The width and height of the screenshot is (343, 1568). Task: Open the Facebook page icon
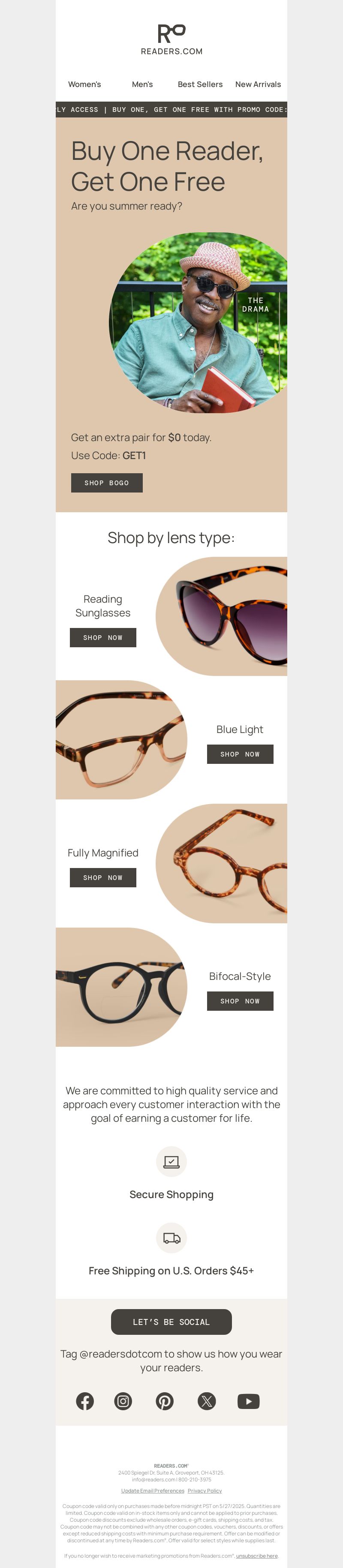coord(85,1401)
